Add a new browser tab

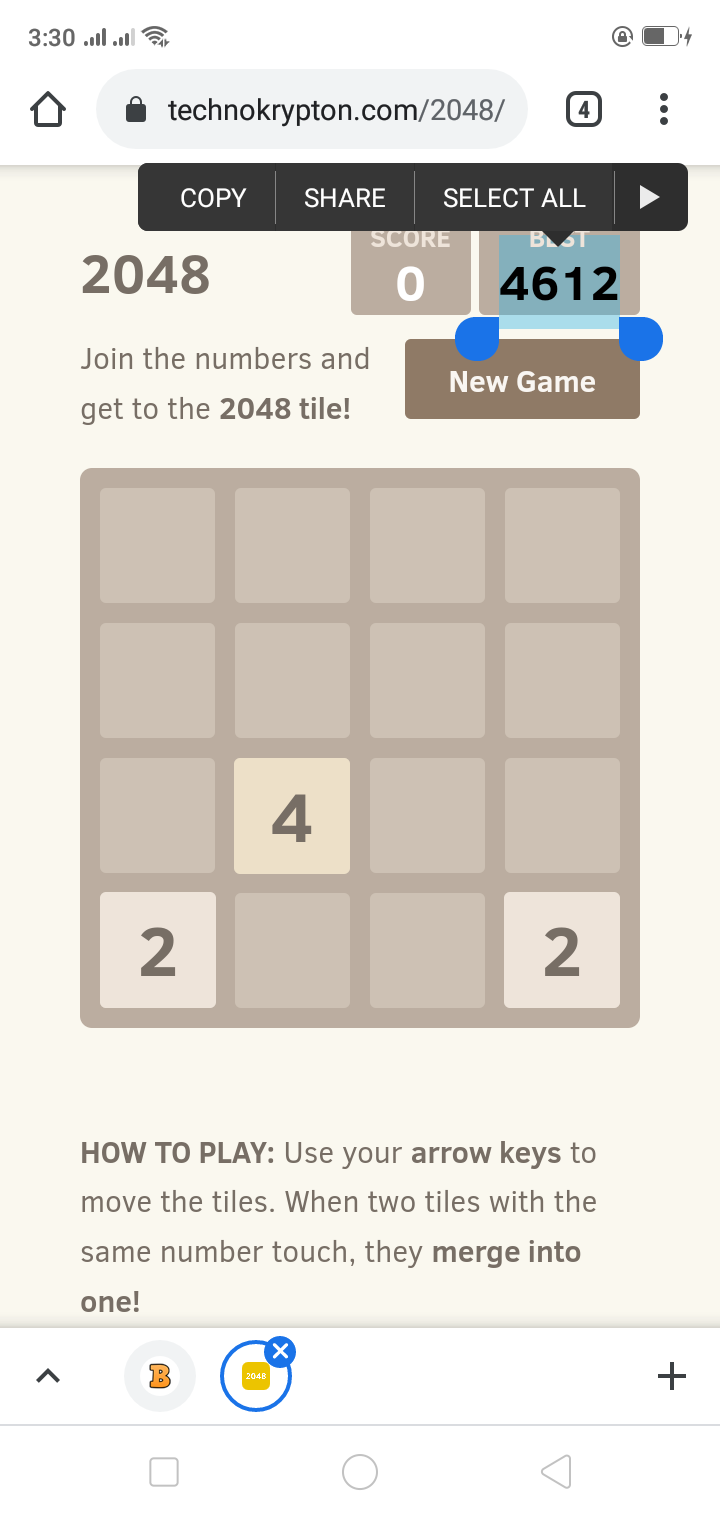coord(672,1376)
